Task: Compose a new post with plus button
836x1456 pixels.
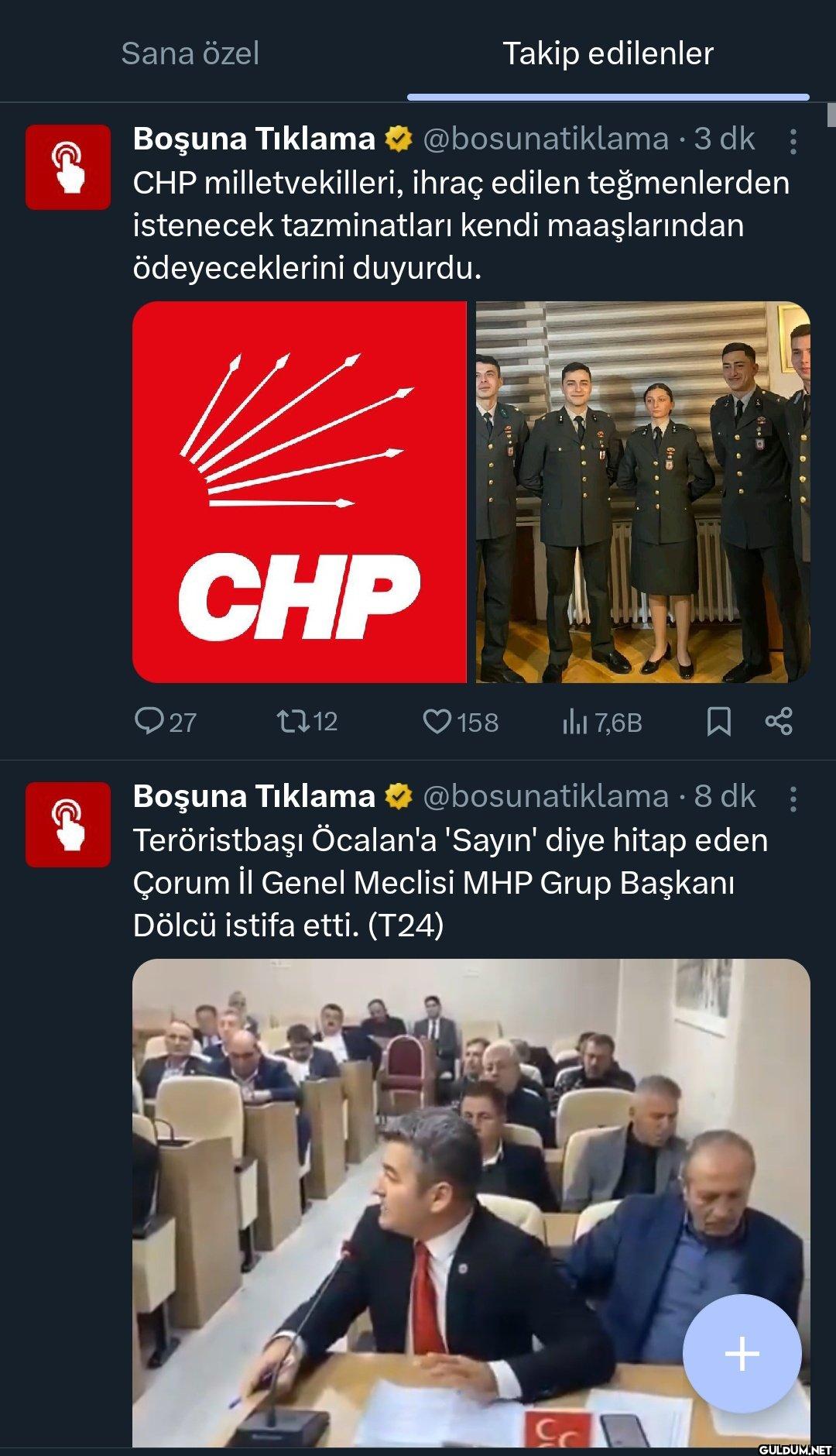Action: point(742,1354)
